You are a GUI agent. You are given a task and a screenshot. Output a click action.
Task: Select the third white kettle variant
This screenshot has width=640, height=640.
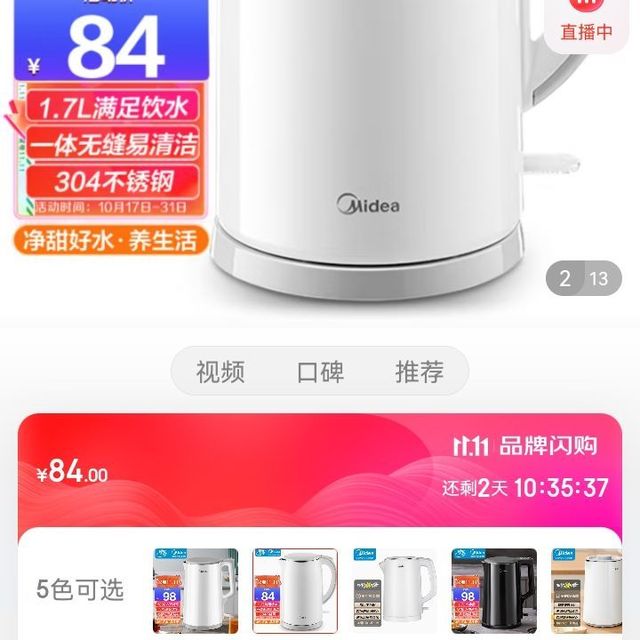click(x=394, y=591)
